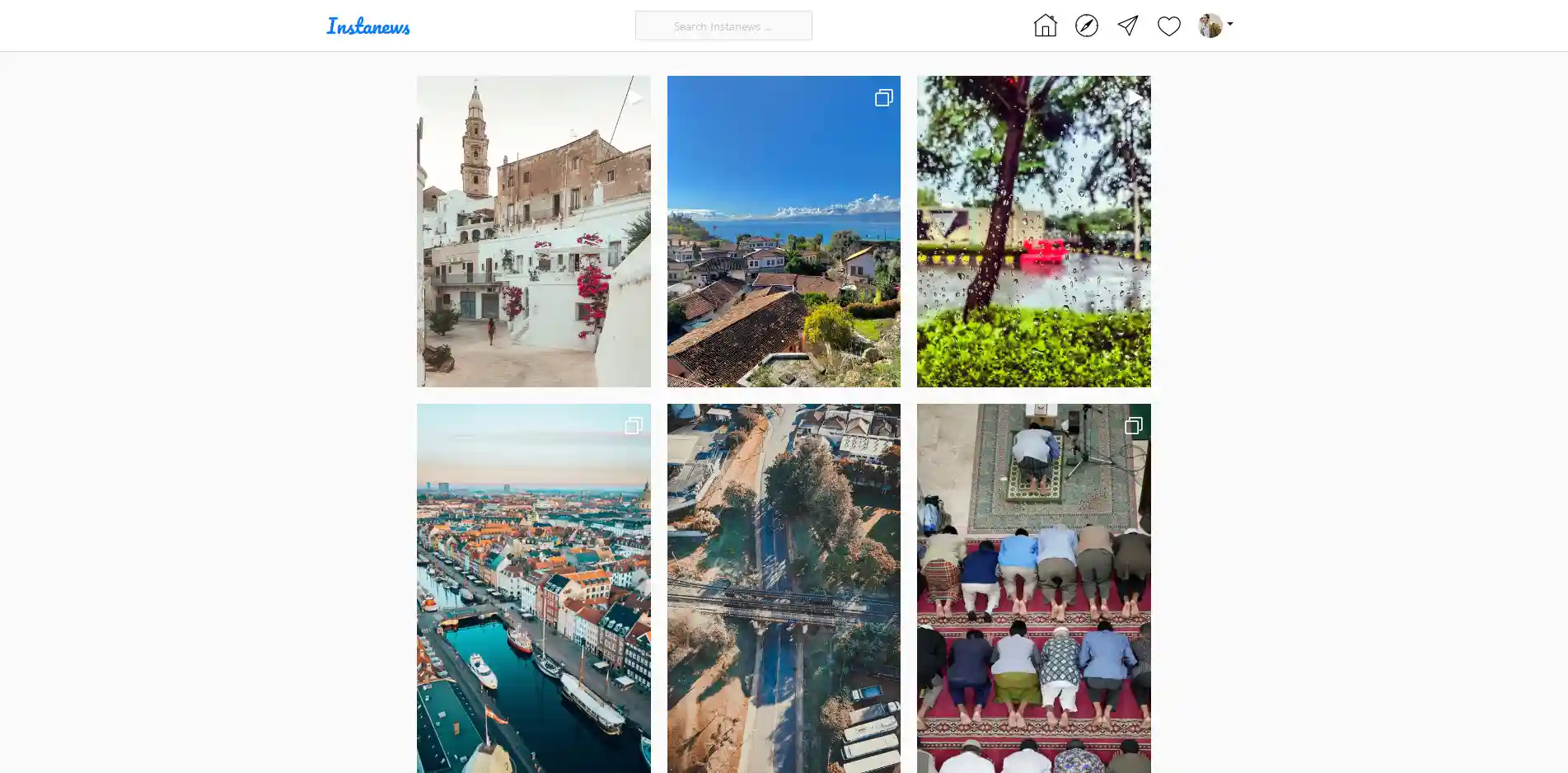View activity via heart icon
The image size is (1568, 773).
(x=1168, y=26)
